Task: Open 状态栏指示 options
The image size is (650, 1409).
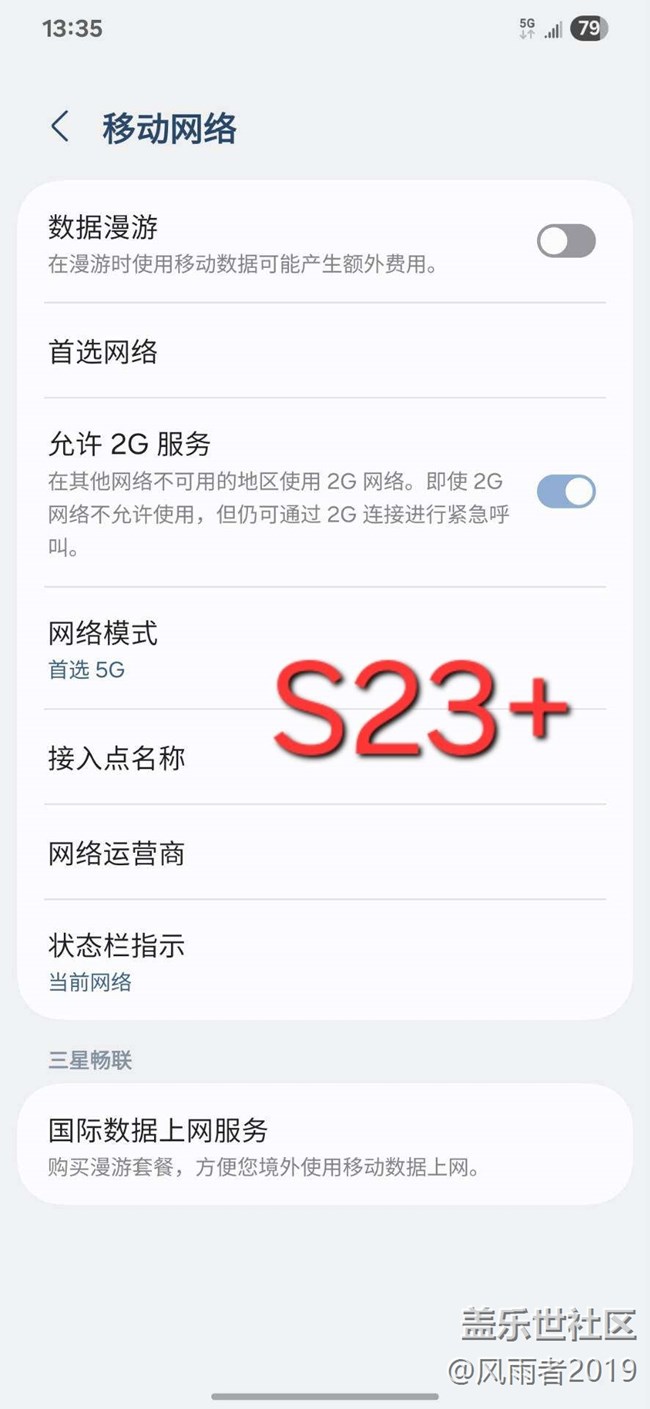Action: pyautogui.click(x=325, y=960)
